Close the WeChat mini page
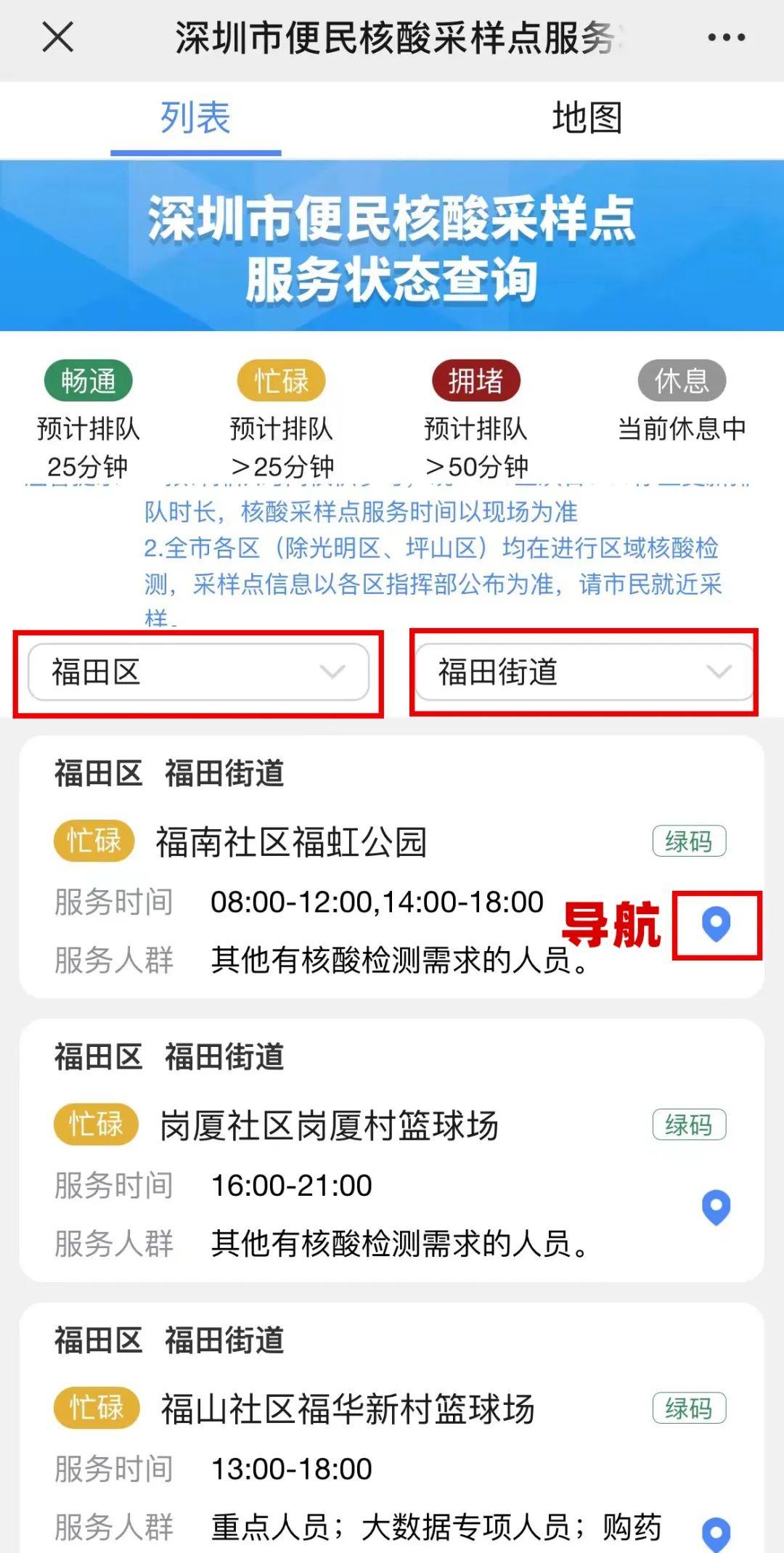 [58, 37]
